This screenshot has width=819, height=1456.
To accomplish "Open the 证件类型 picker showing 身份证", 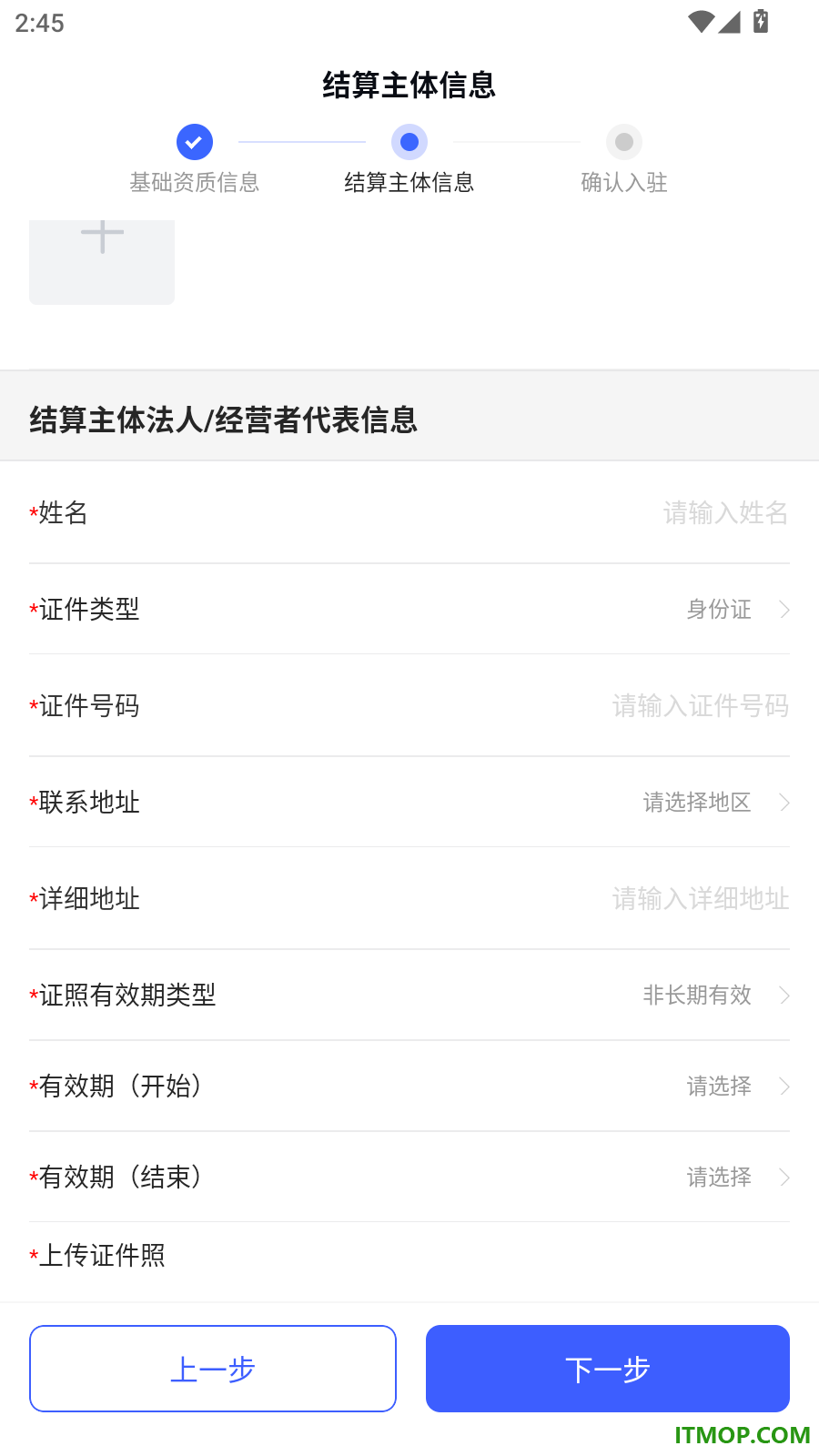I will [409, 609].
